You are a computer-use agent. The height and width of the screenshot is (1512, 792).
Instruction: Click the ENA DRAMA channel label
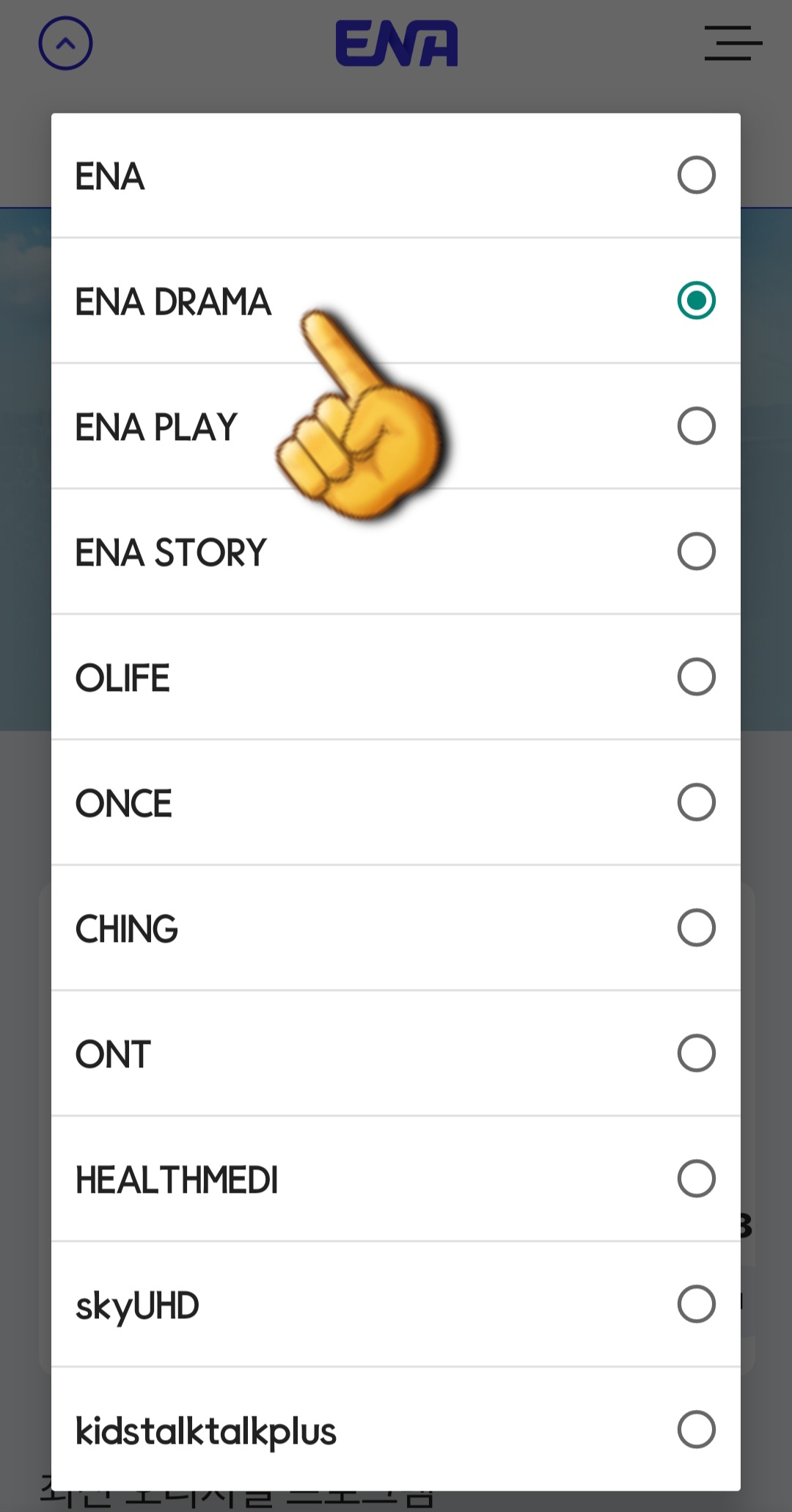pyautogui.click(x=172, y=301)
